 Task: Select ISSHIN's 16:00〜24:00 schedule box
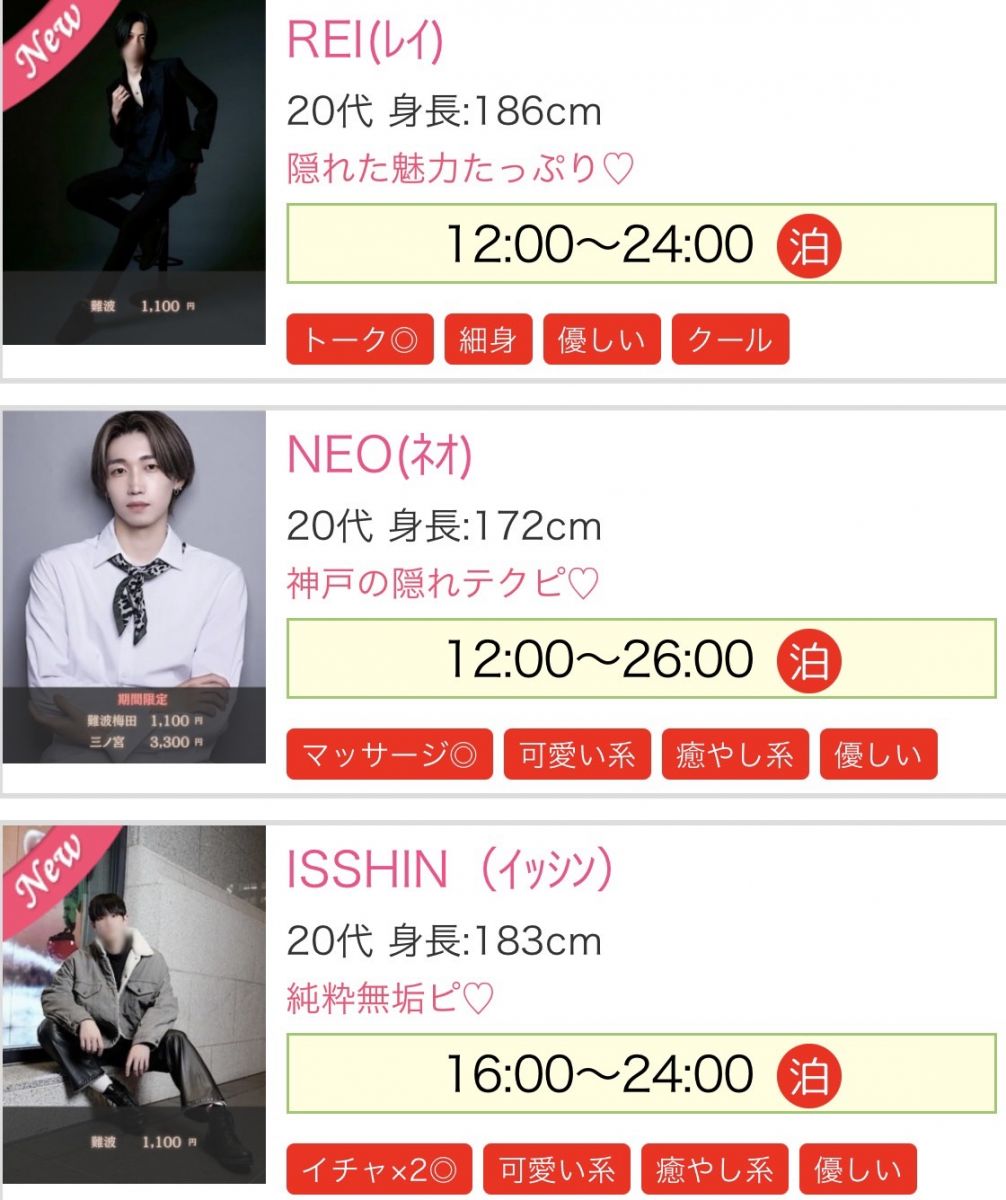pos(641,1074)
